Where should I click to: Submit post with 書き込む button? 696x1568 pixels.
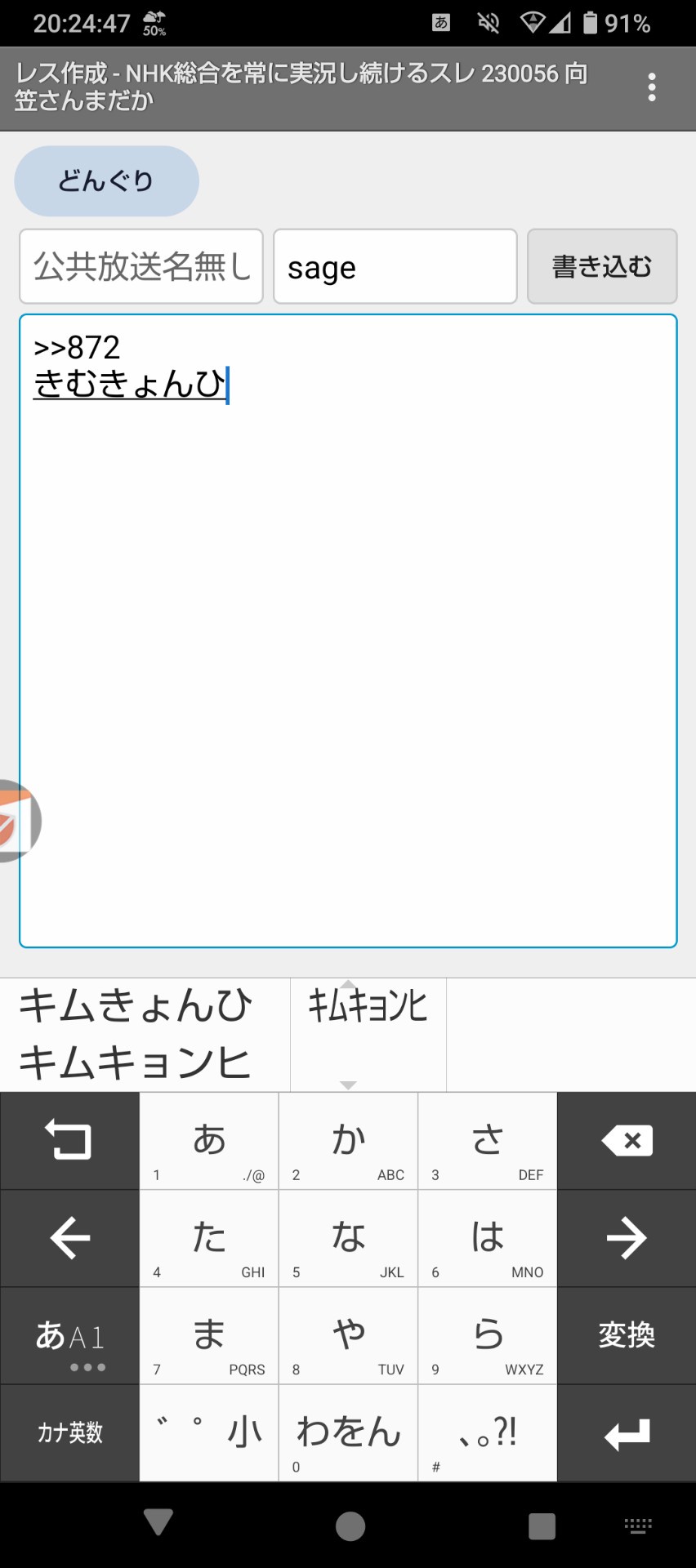pos(602,266)
